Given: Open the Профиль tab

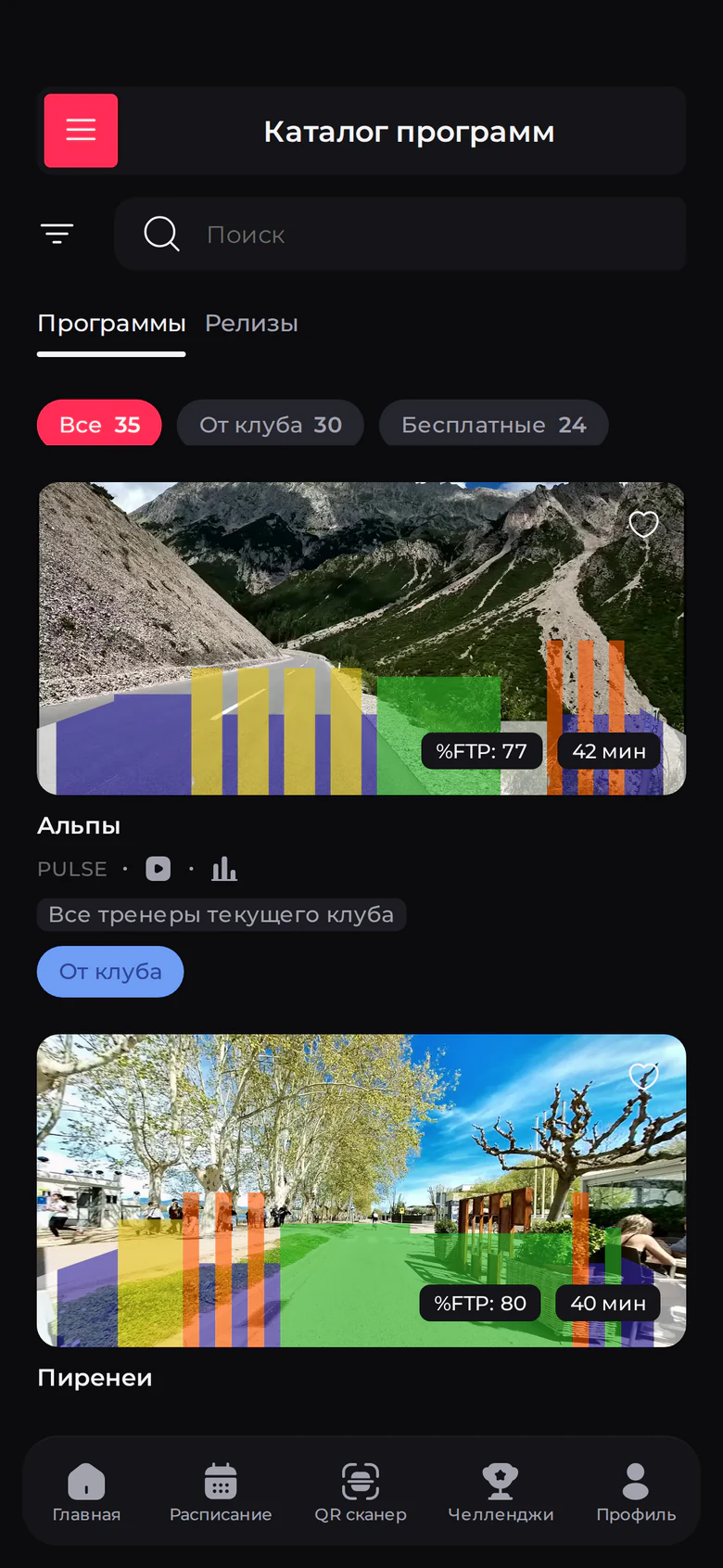Looking at the screenshot, I should pos(636,1493).
